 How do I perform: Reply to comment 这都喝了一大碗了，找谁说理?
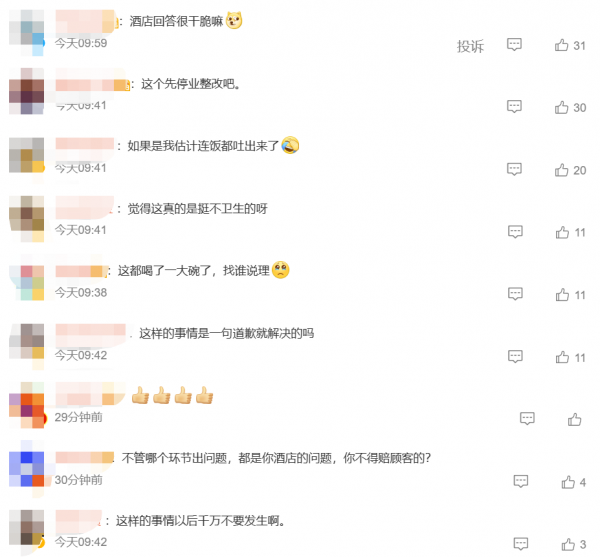(514, 294)
